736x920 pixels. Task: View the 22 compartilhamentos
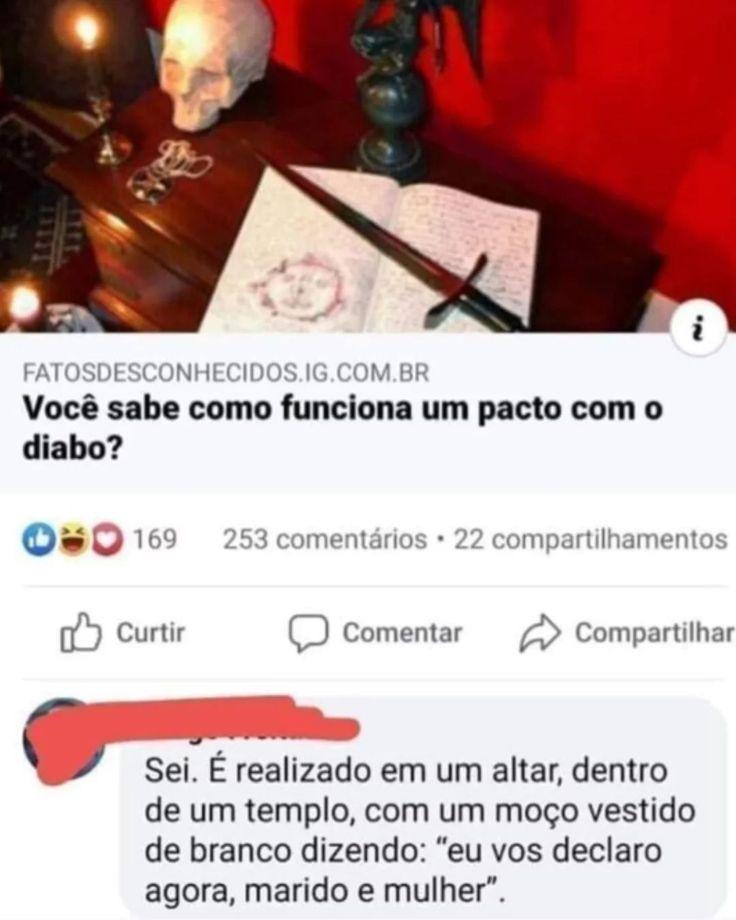pyautogui.click(x=590, y=540)
